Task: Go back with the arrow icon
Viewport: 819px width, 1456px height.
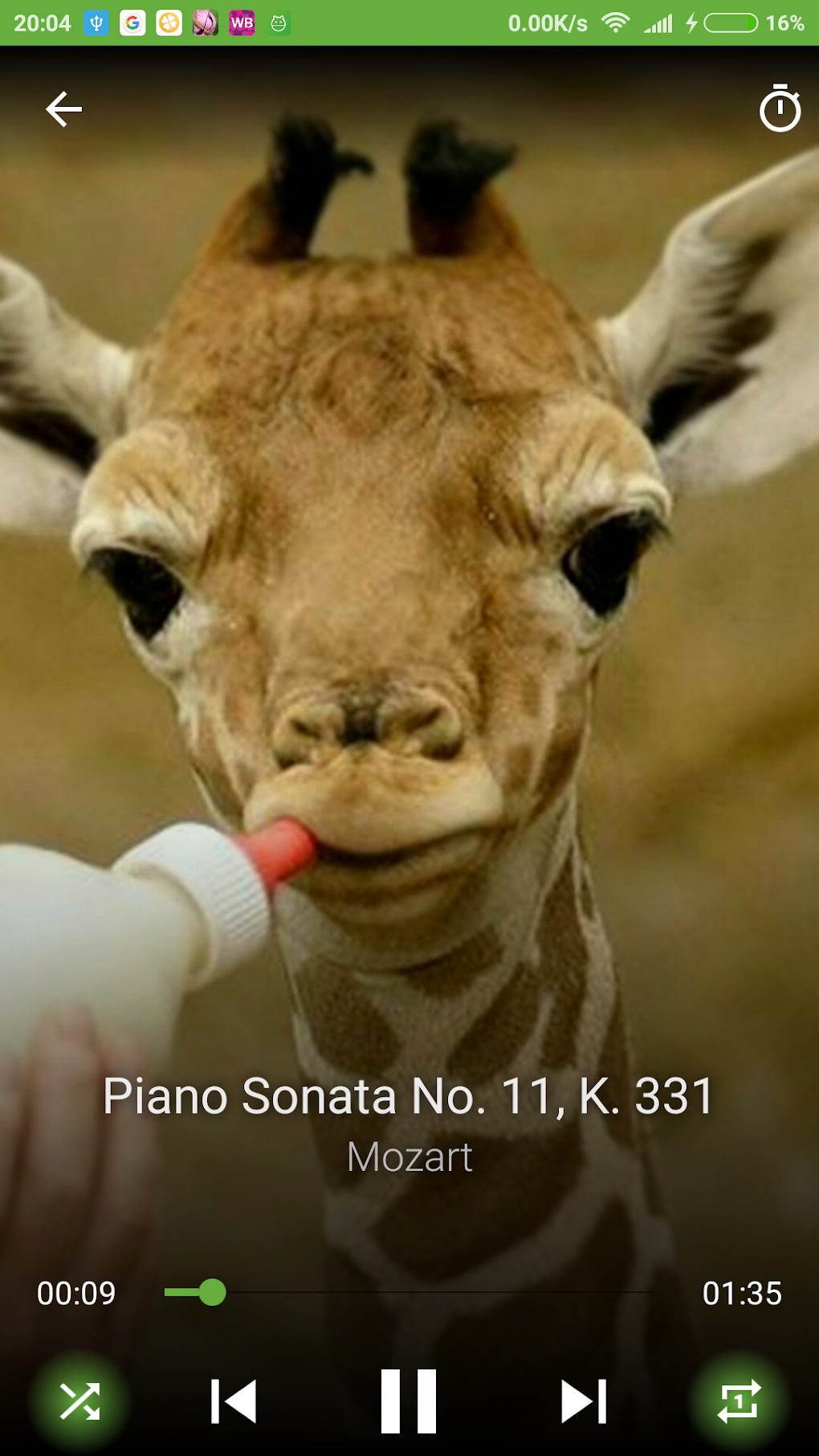Action: 64,109
